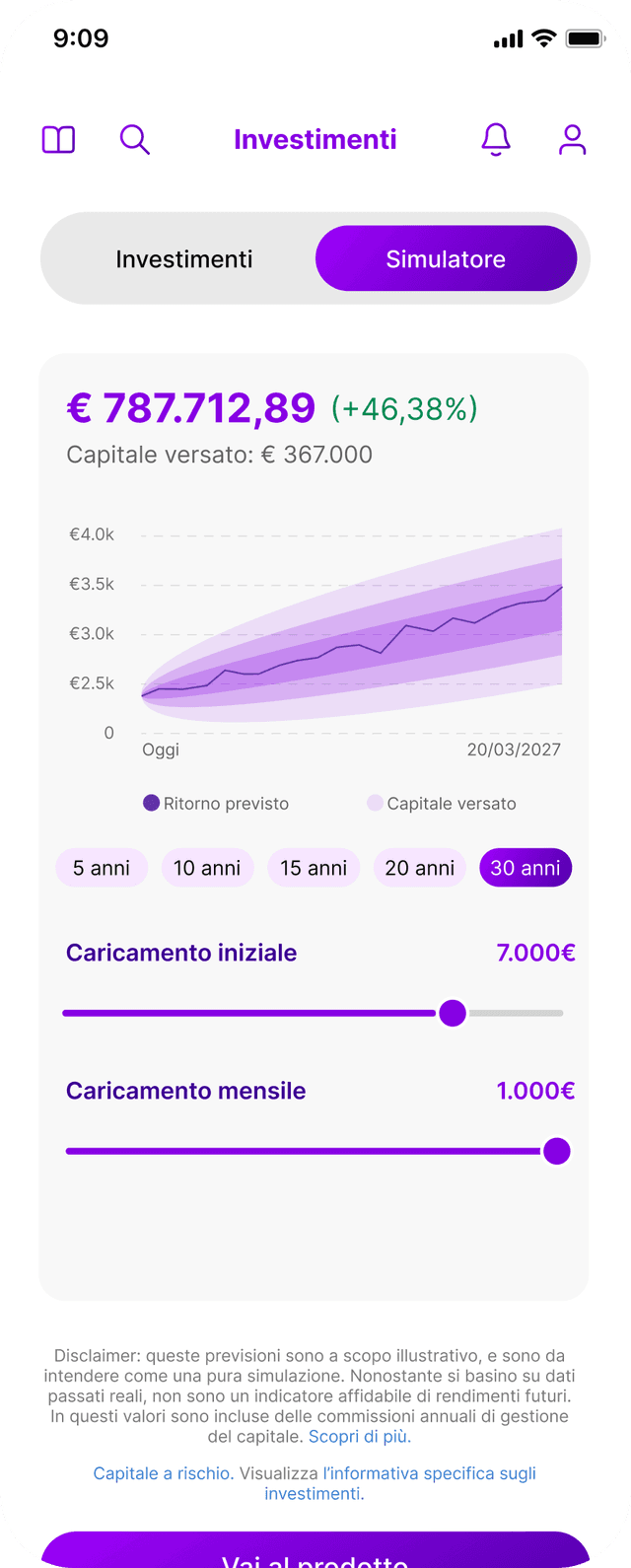Select the 10 anni chip
This screenshot has width=631, height=1568.
(207, 868)
